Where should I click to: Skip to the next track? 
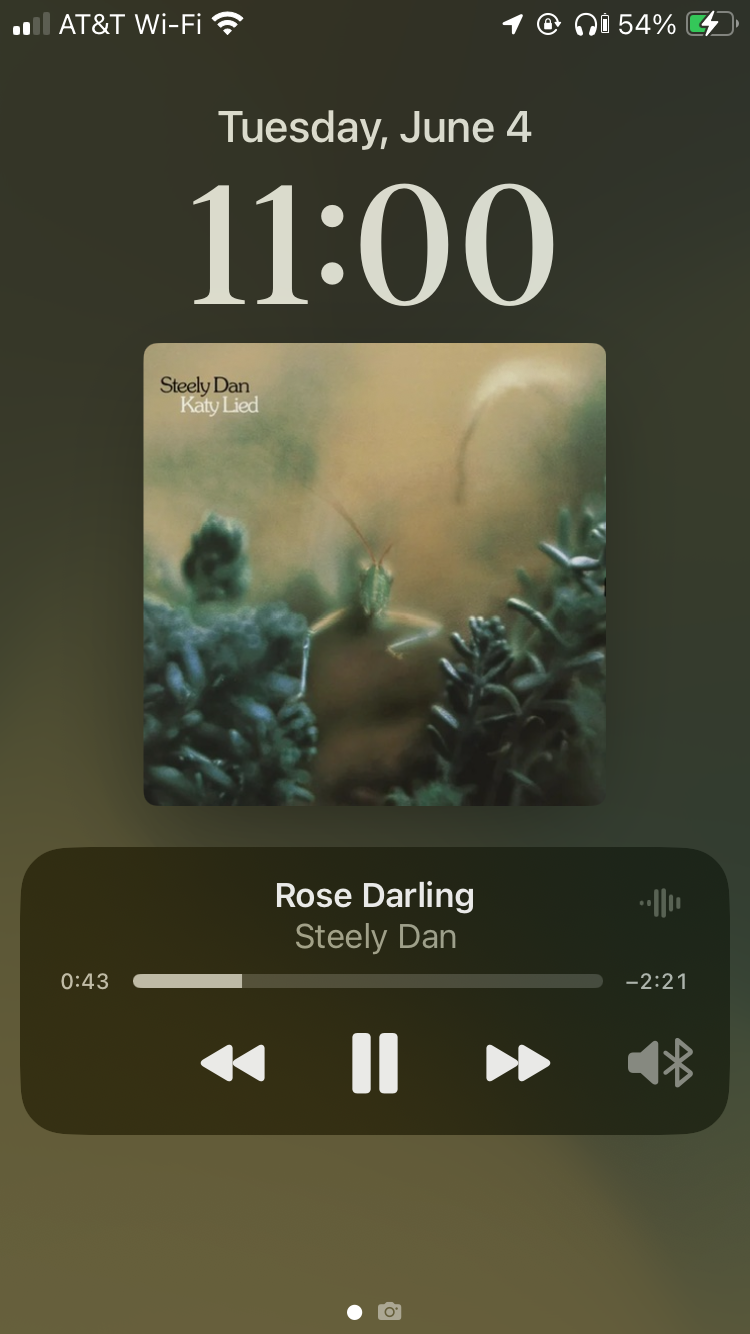[517, 1062]
